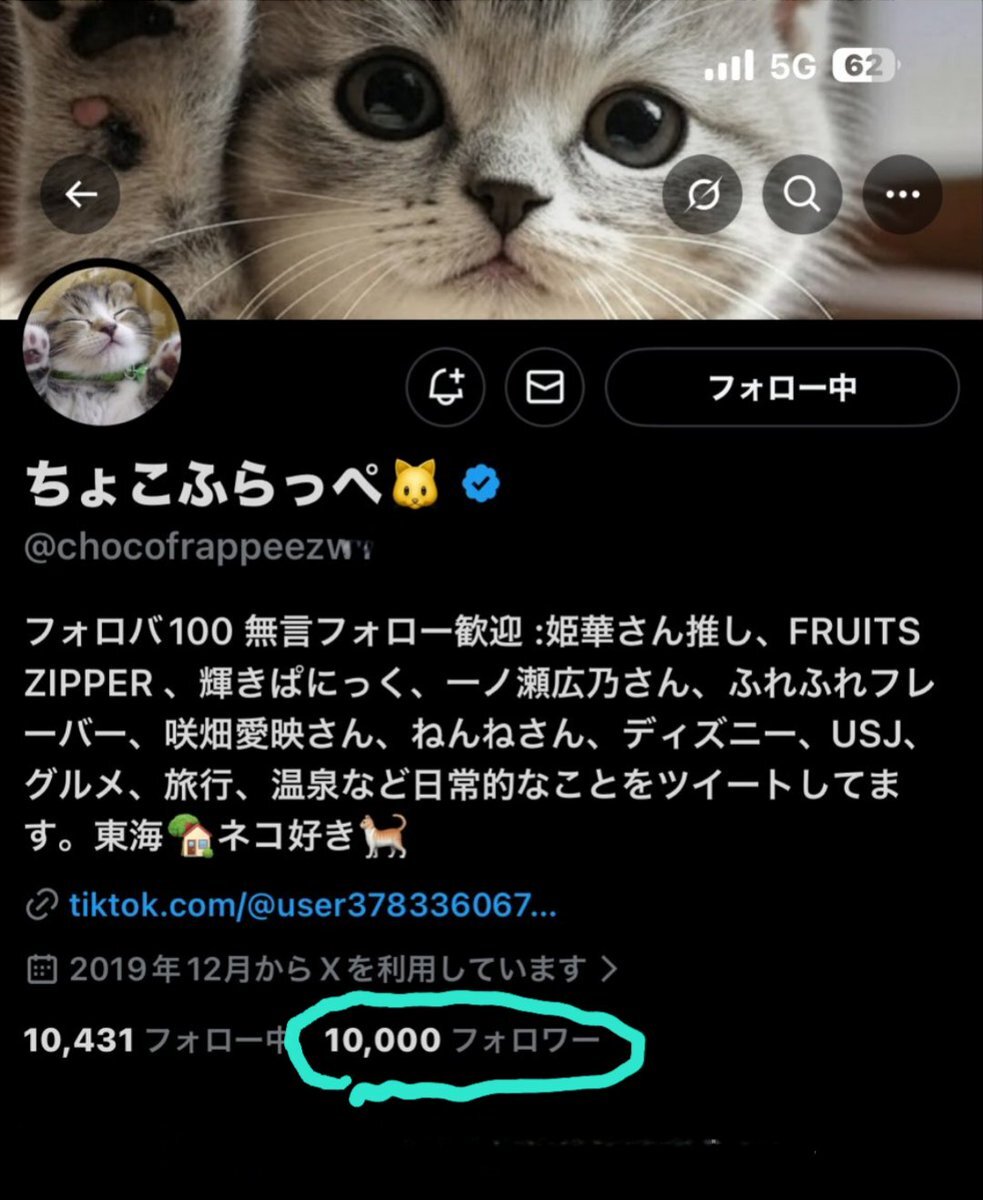Screen dimensions: 983x1200
Task: Search this profile's posts
Action: (x=802, y=194)
